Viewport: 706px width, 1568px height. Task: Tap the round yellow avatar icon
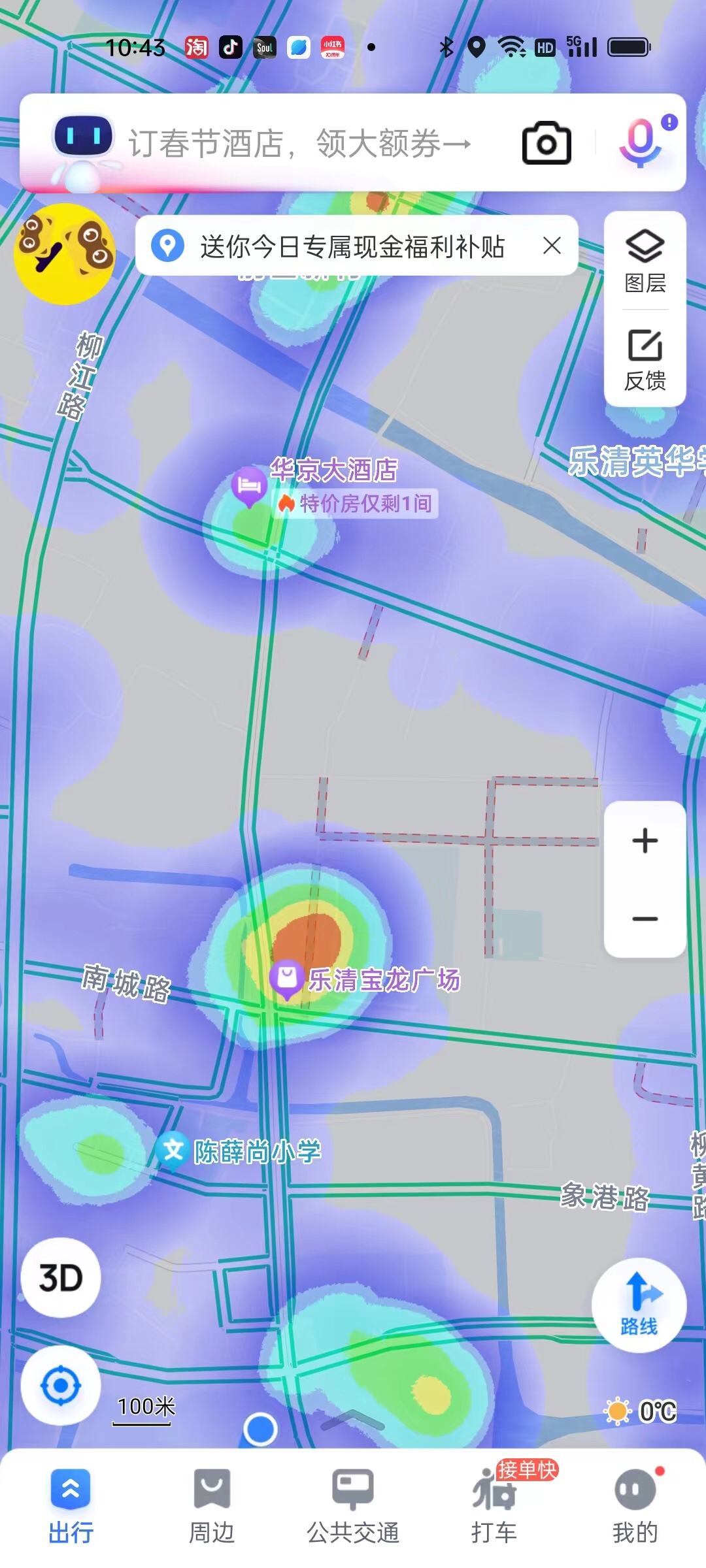(x=65, y=253)
